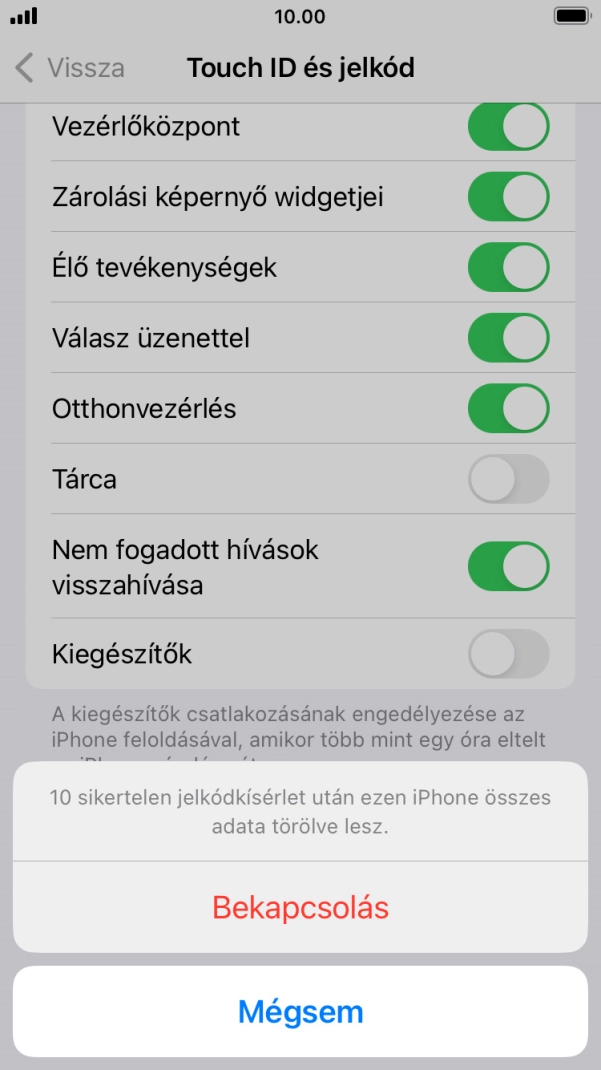Turn off Élő tevékenységek
The image size is (601, 1070).
pos(508,268)
